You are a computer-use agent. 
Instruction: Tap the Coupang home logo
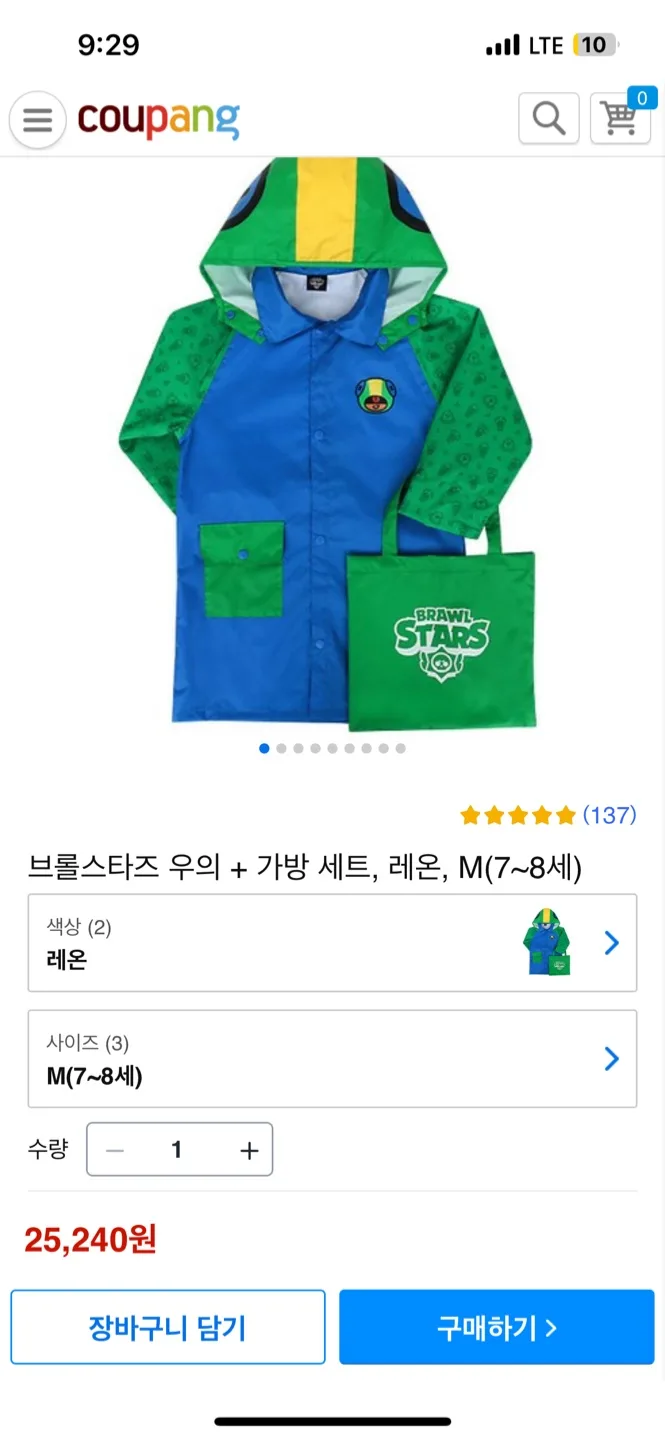pos(158,120)
